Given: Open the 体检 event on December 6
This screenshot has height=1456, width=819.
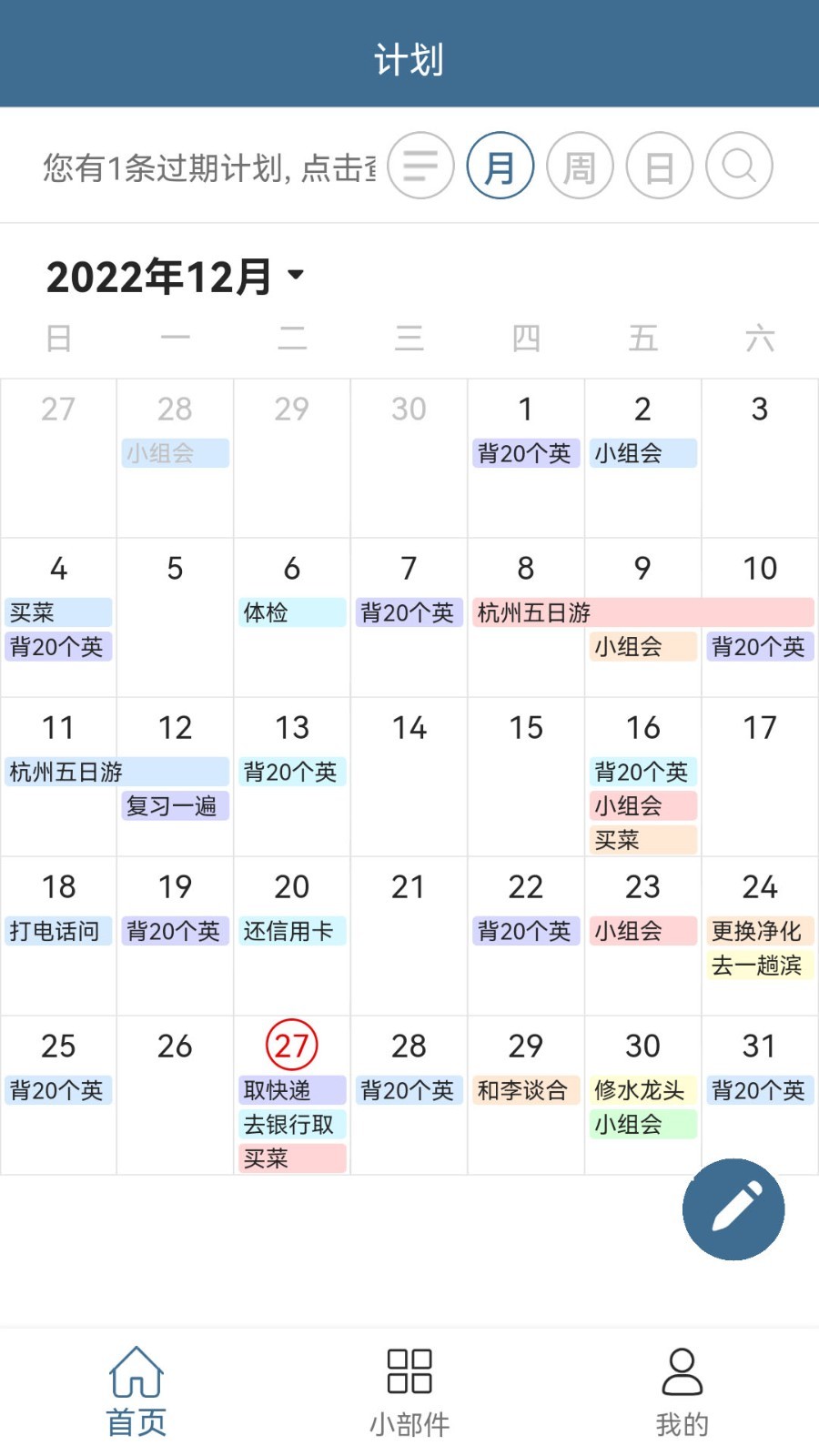Looking at the screenshot, I should [x=292, y=612].
